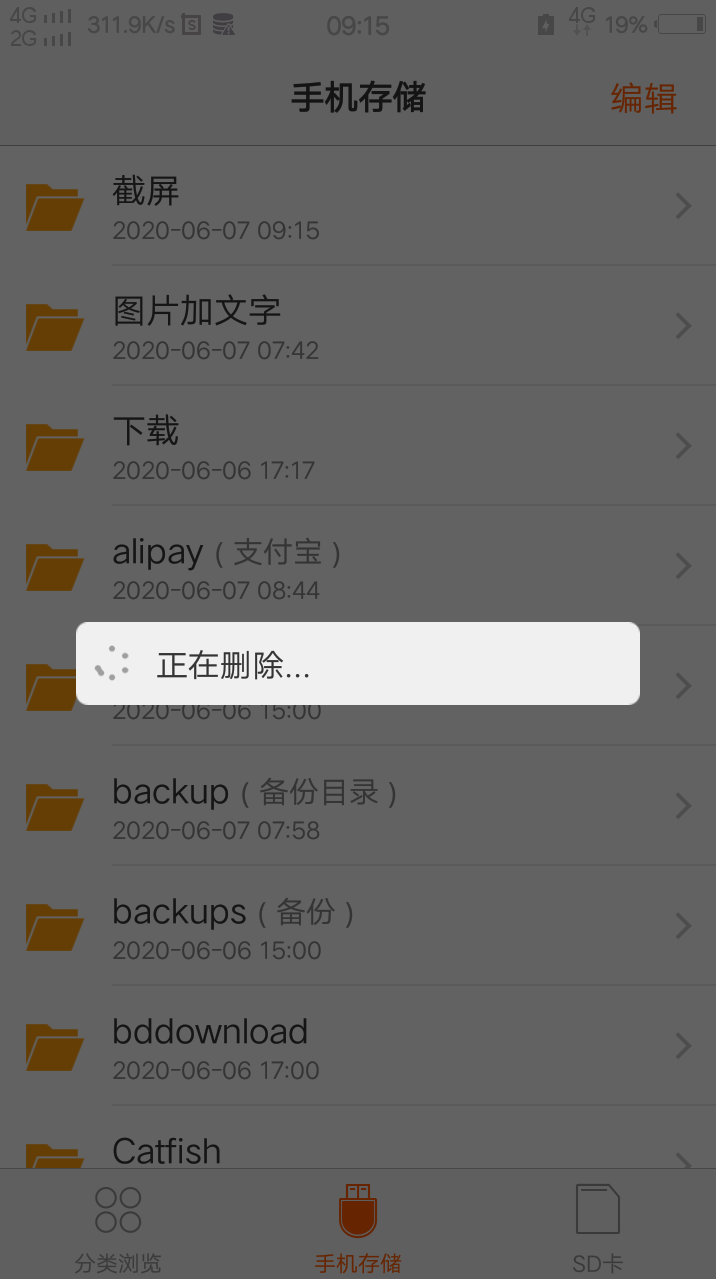Open the 图片加文字 folder

pyautogui.click(x=358, y=326)
